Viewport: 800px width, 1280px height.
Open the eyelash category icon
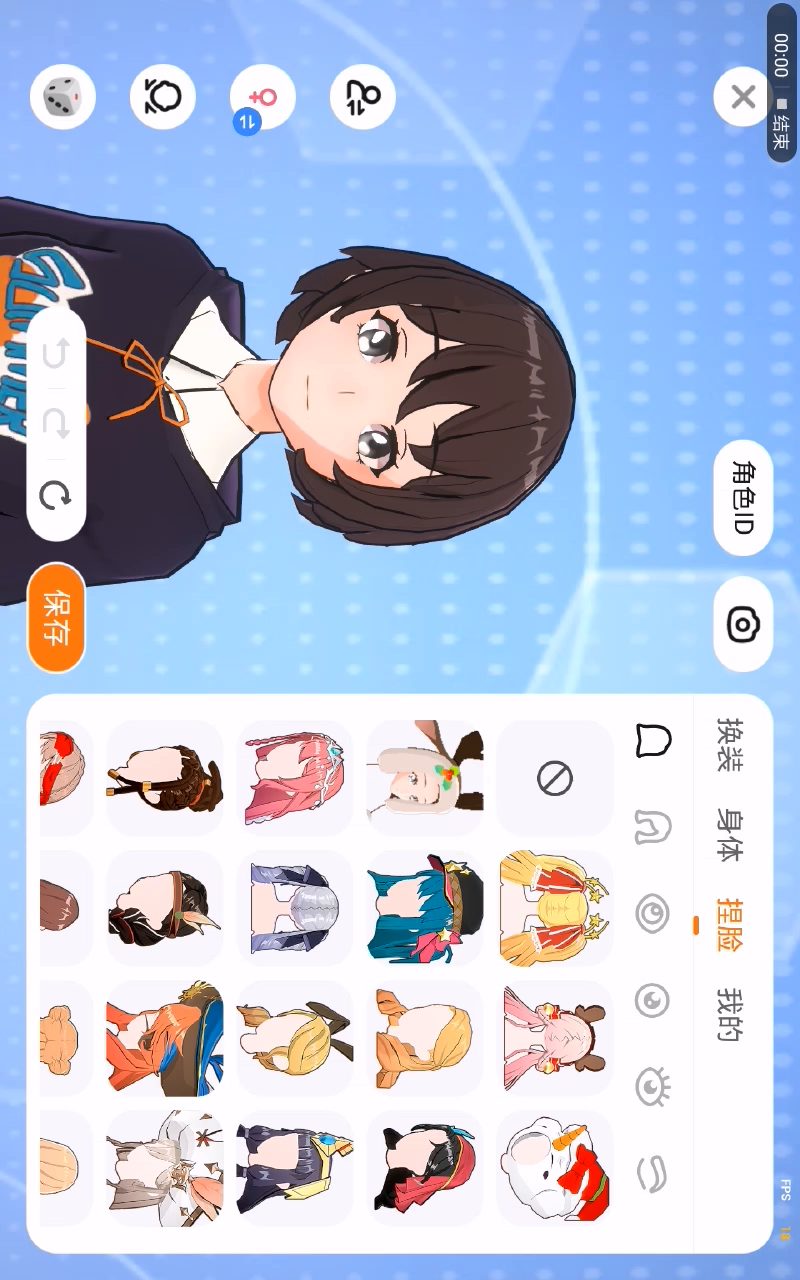click(653, 1086)
